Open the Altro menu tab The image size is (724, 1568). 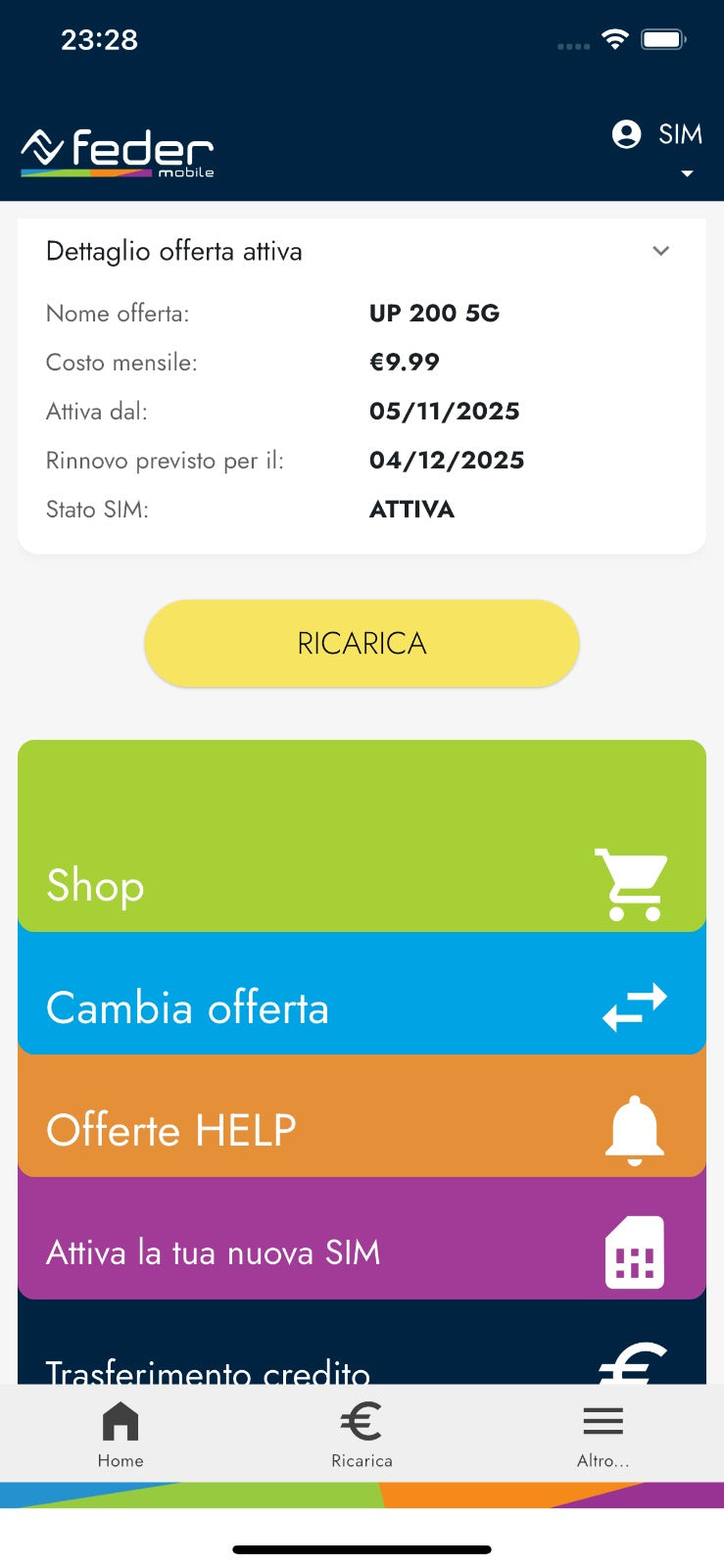click(603, 1433)
